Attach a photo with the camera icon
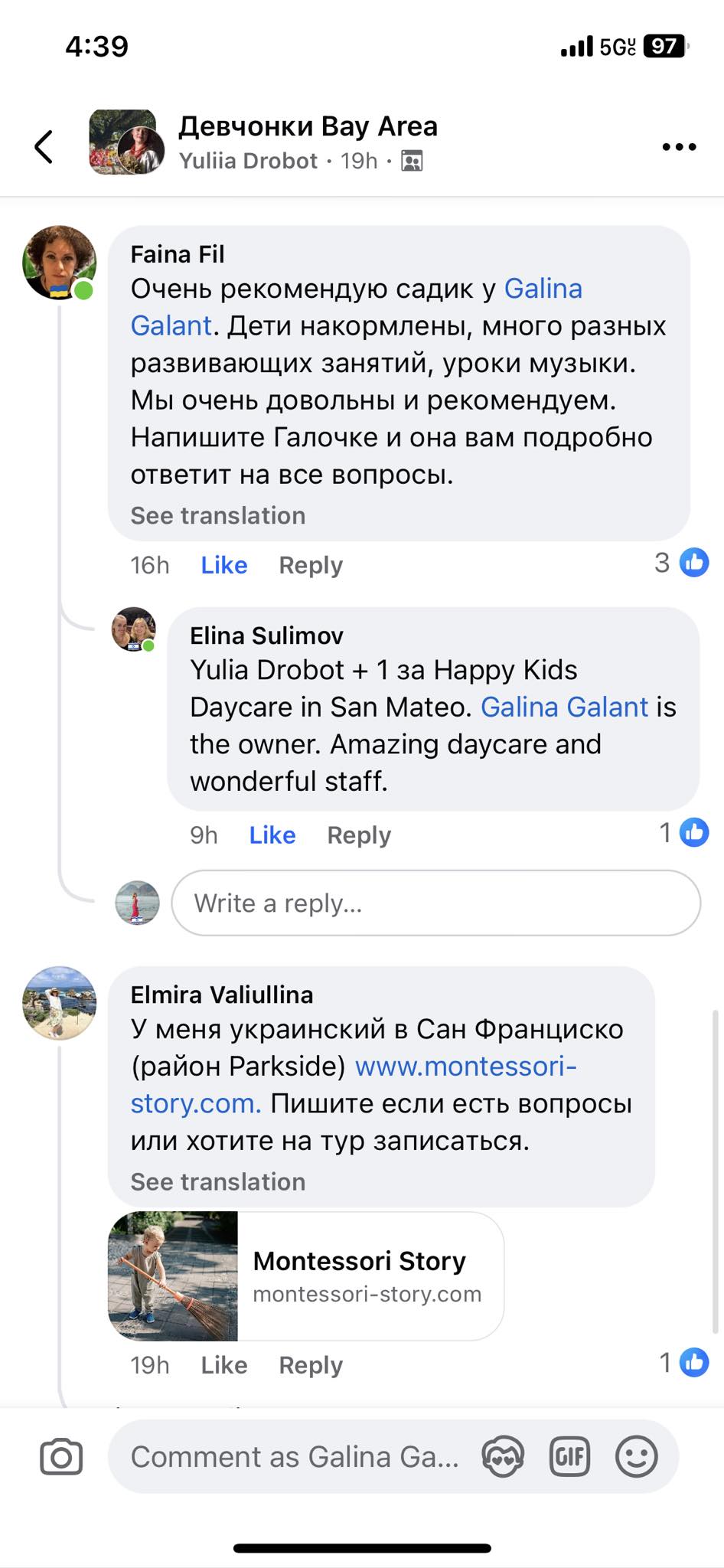This screenshot has height=1568, width=724. point(61,1457)
